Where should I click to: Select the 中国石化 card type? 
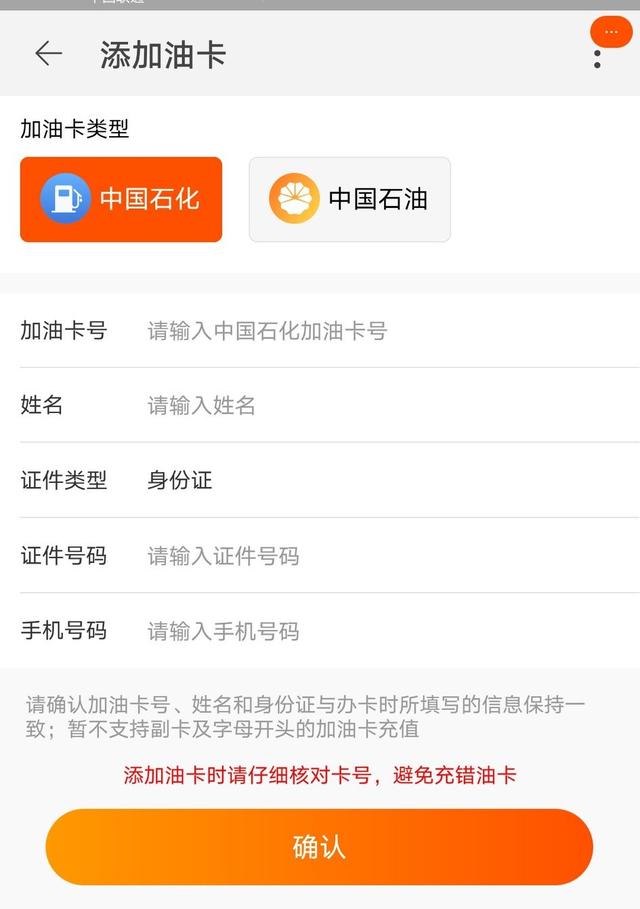point(121,199)
